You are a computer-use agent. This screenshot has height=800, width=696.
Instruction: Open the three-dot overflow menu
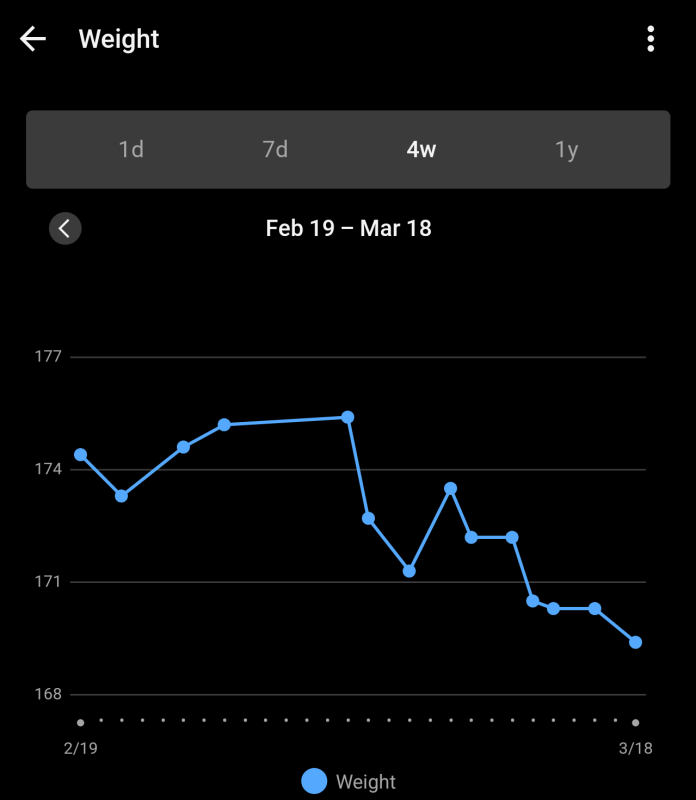click(x=651, y=39)
